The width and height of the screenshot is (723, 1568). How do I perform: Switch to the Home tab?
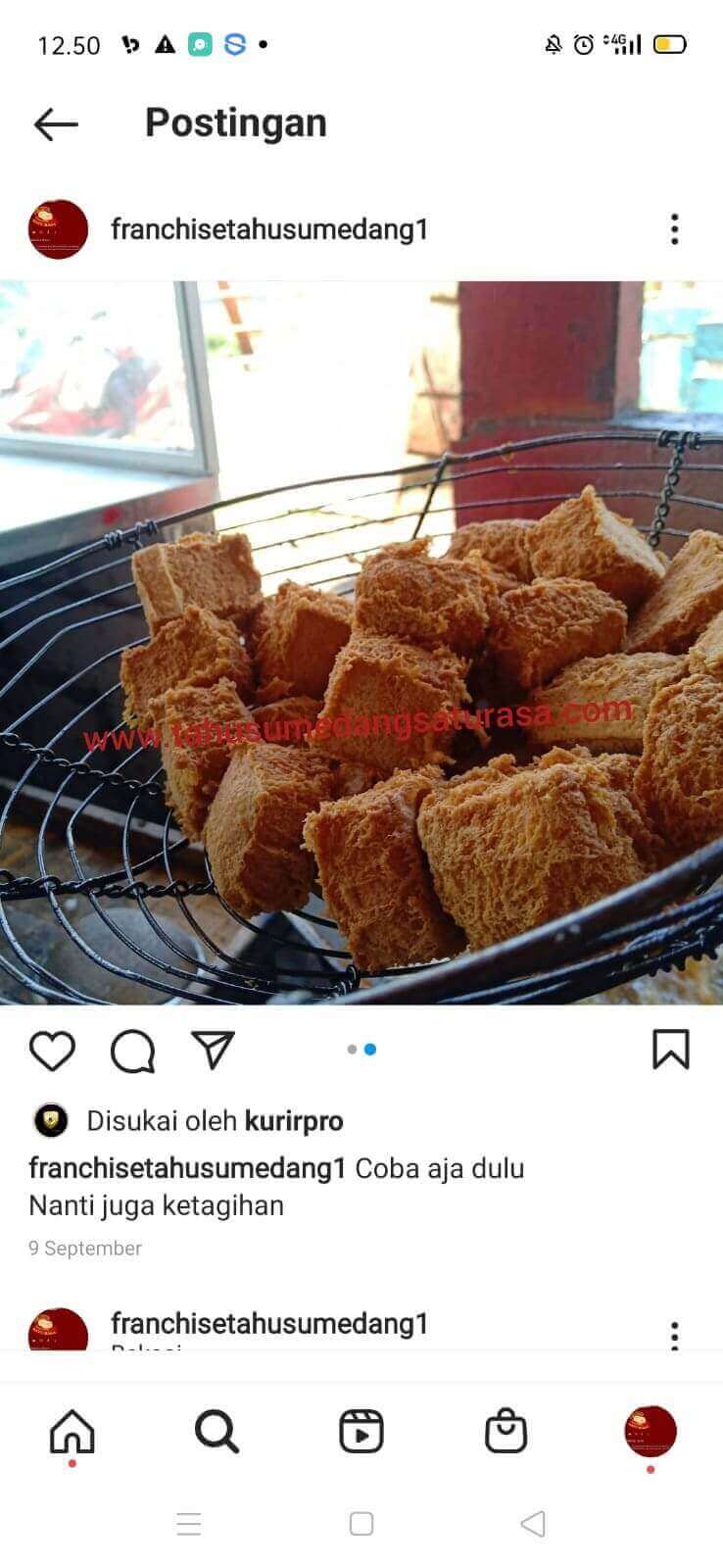click(72, 1433)
